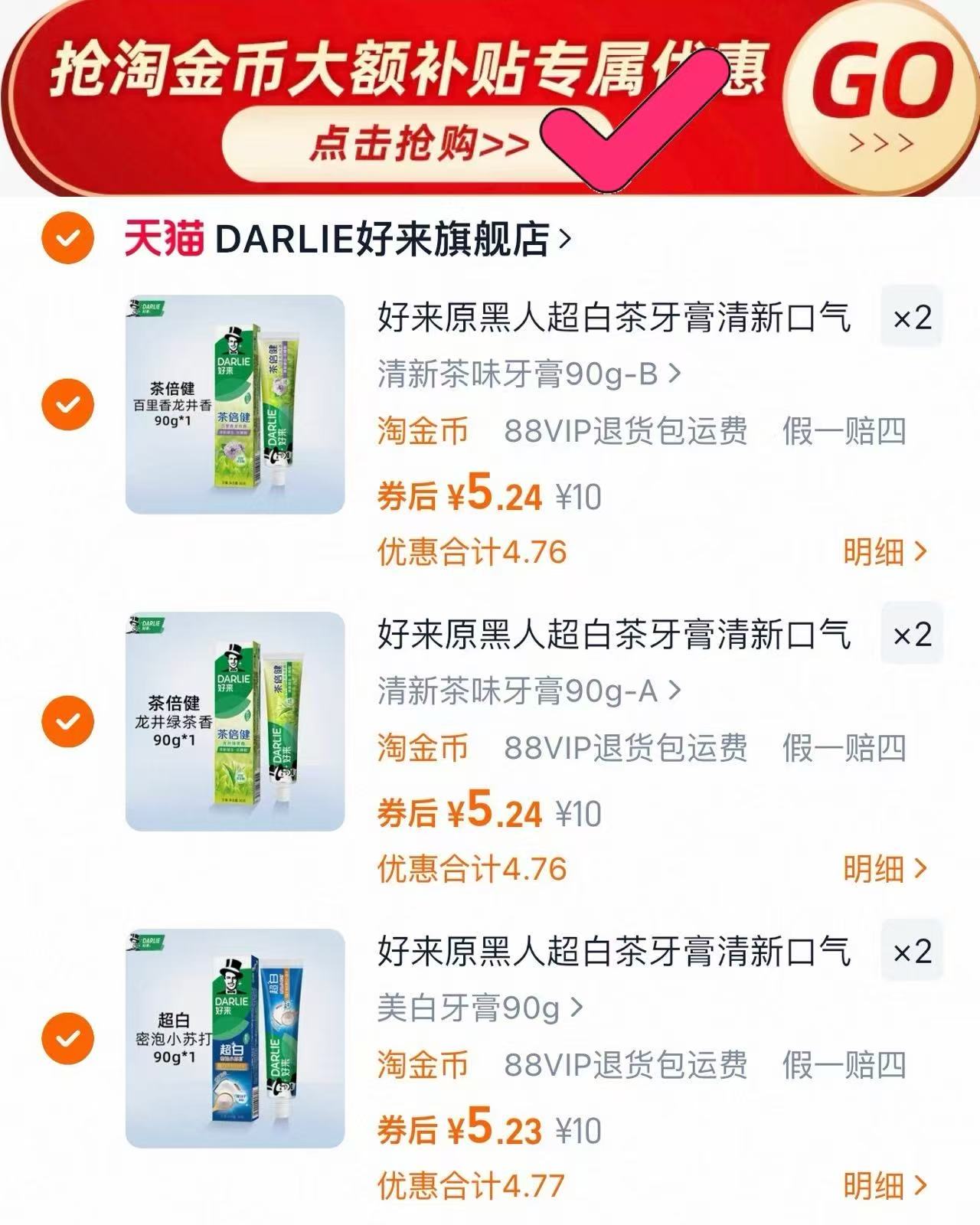Deselect the 超白密泡小苏打 toothpaste item
The width and height of the screenshot is (980, 1225).
(x=67, y=1040)
